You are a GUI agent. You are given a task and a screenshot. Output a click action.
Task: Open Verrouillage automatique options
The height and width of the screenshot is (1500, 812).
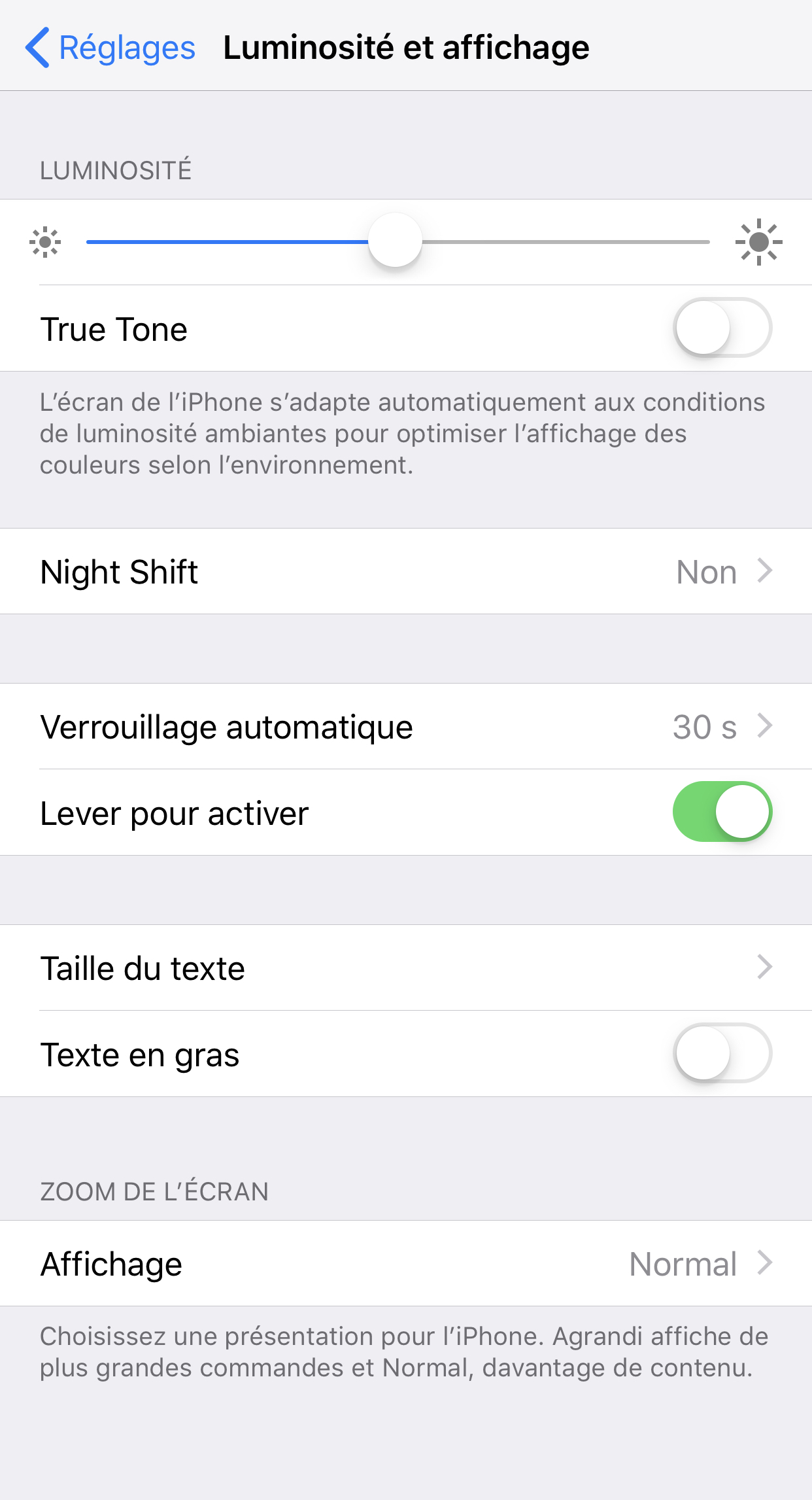click(405, 726)
